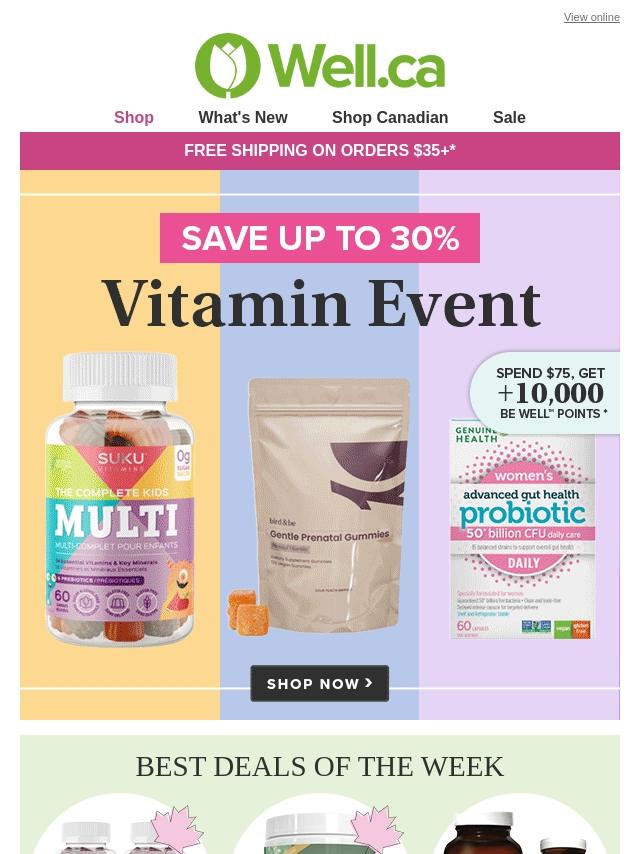Image resolution: width=640 pixels, height=854 pixels.
Task: Go to What's New section
Action: tap(243, 117)
